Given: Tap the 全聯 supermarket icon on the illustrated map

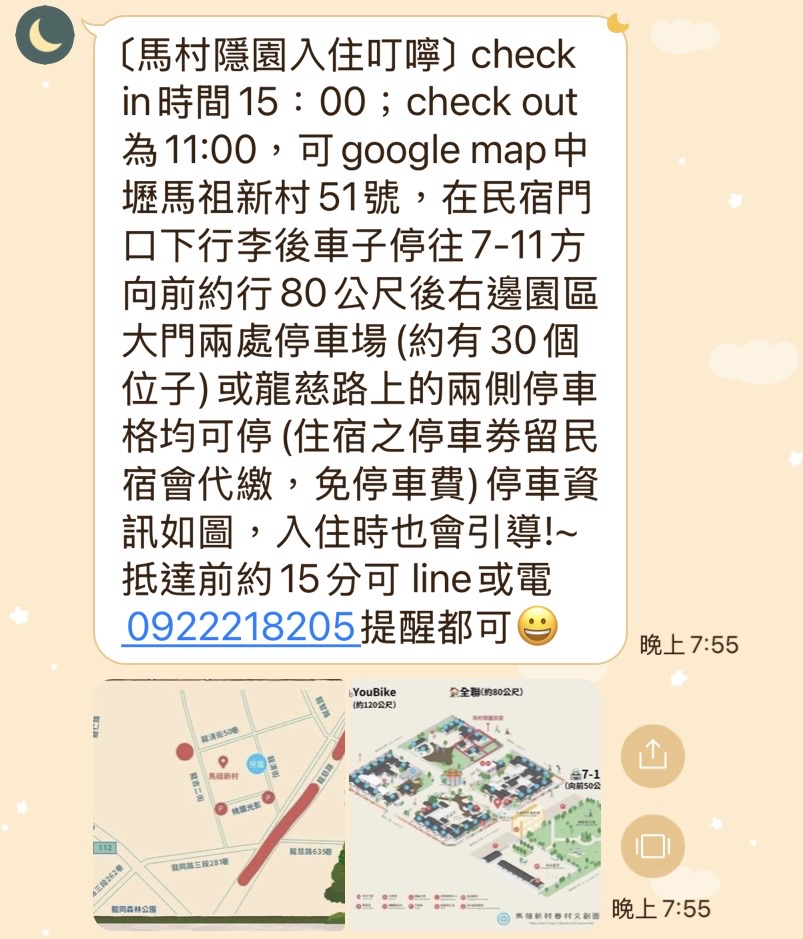Looking at the screenshot, I should click(x=452, y=693).
